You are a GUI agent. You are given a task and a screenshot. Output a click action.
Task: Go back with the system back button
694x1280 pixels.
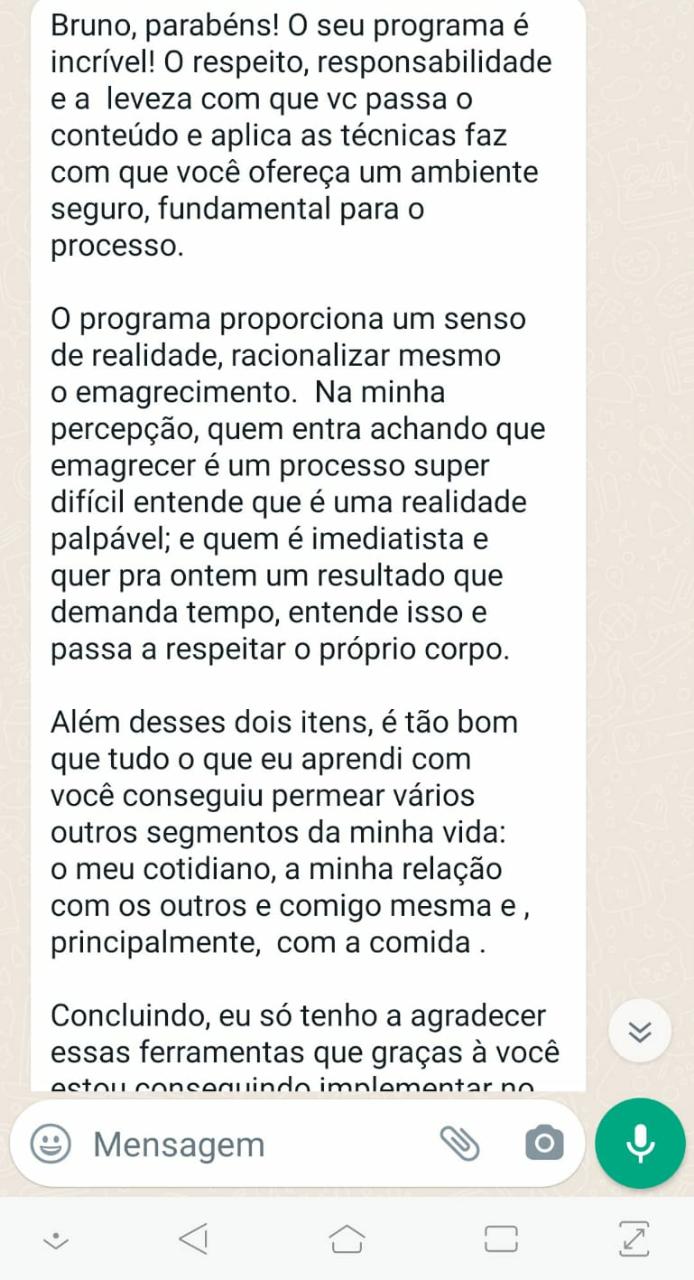[x=194, y=1240]
